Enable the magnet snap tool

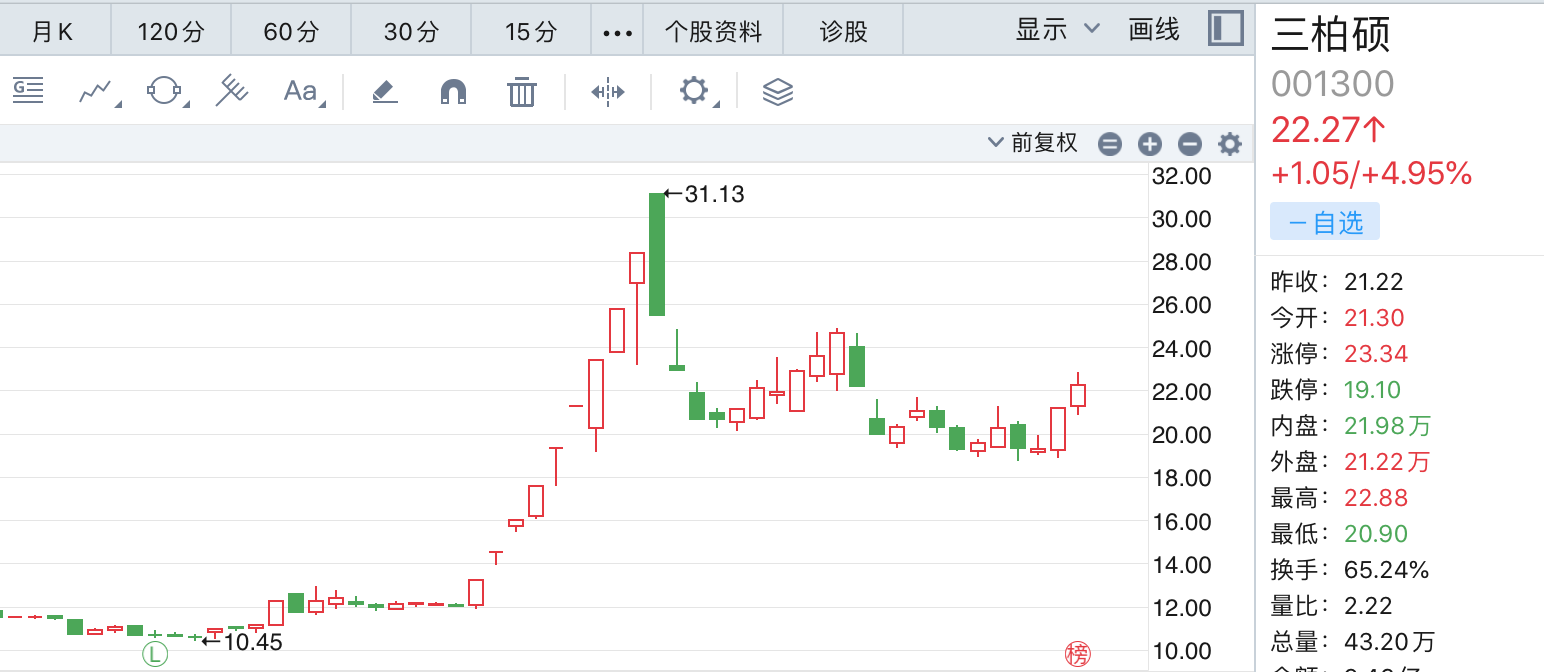pos(453,92)
